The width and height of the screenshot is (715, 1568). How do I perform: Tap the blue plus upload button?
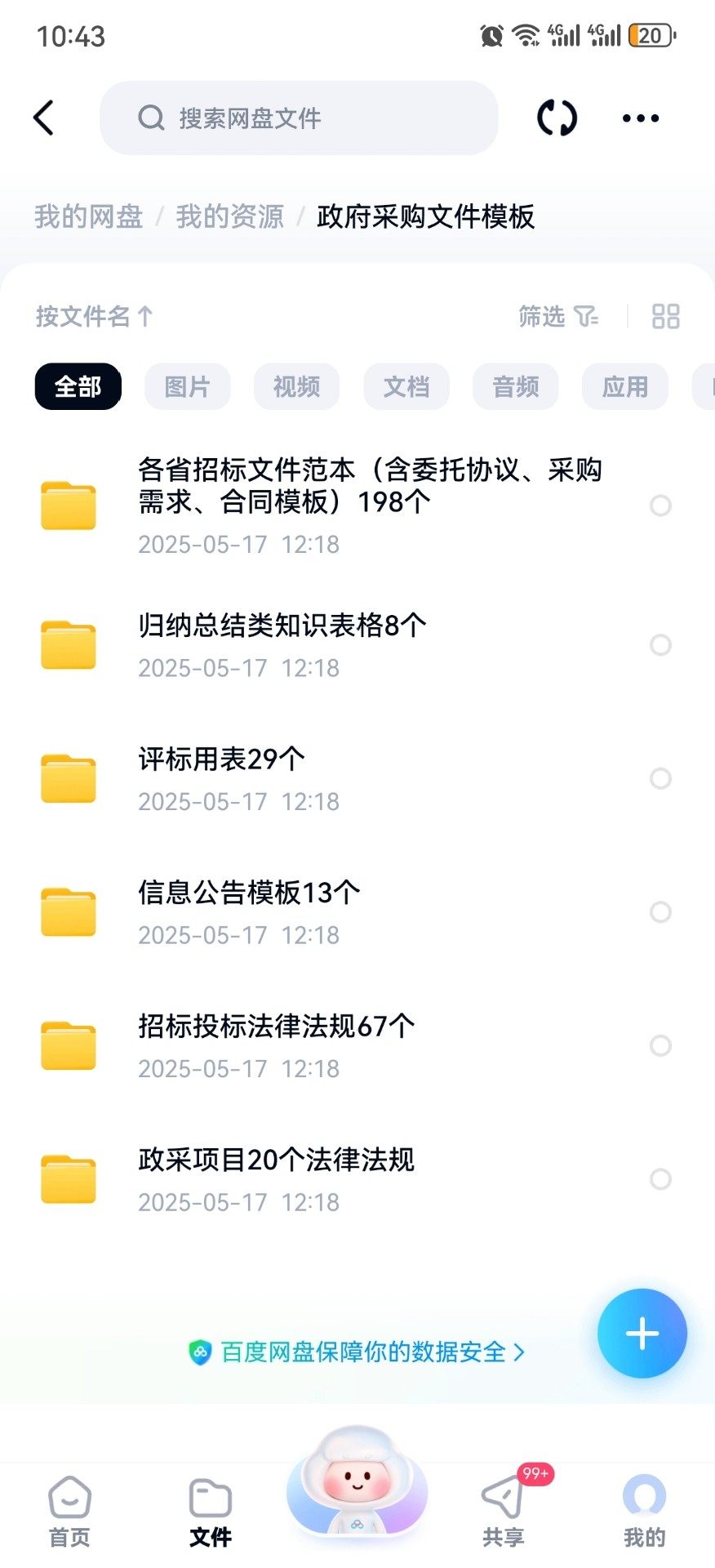pos(642,1334)
